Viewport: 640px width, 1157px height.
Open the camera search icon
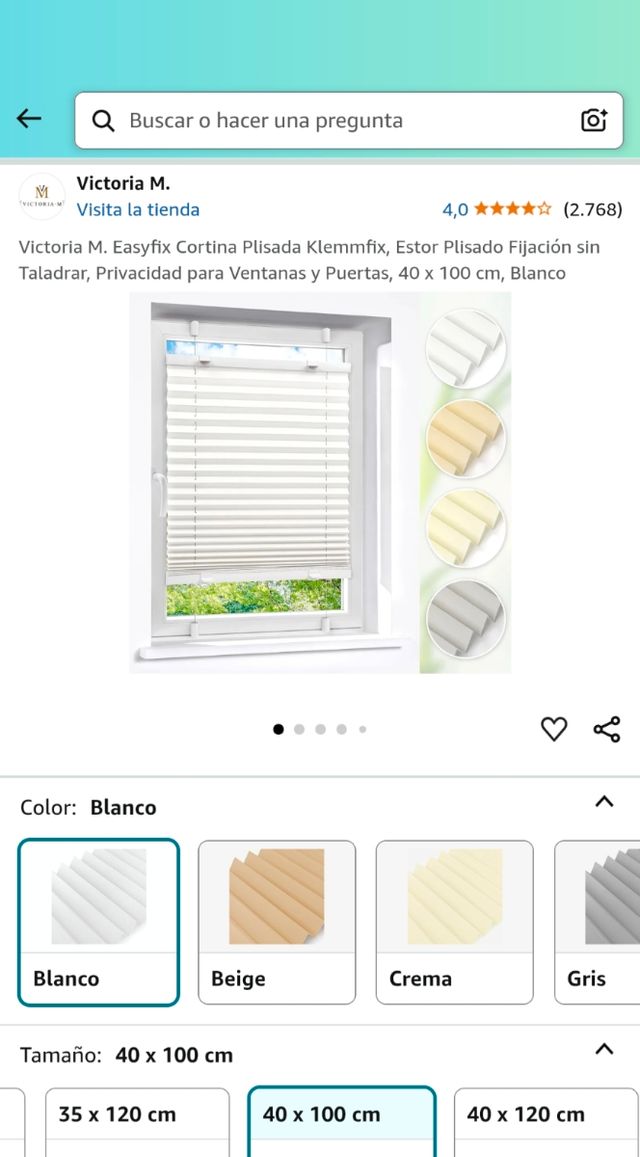(x=594, y=121)
